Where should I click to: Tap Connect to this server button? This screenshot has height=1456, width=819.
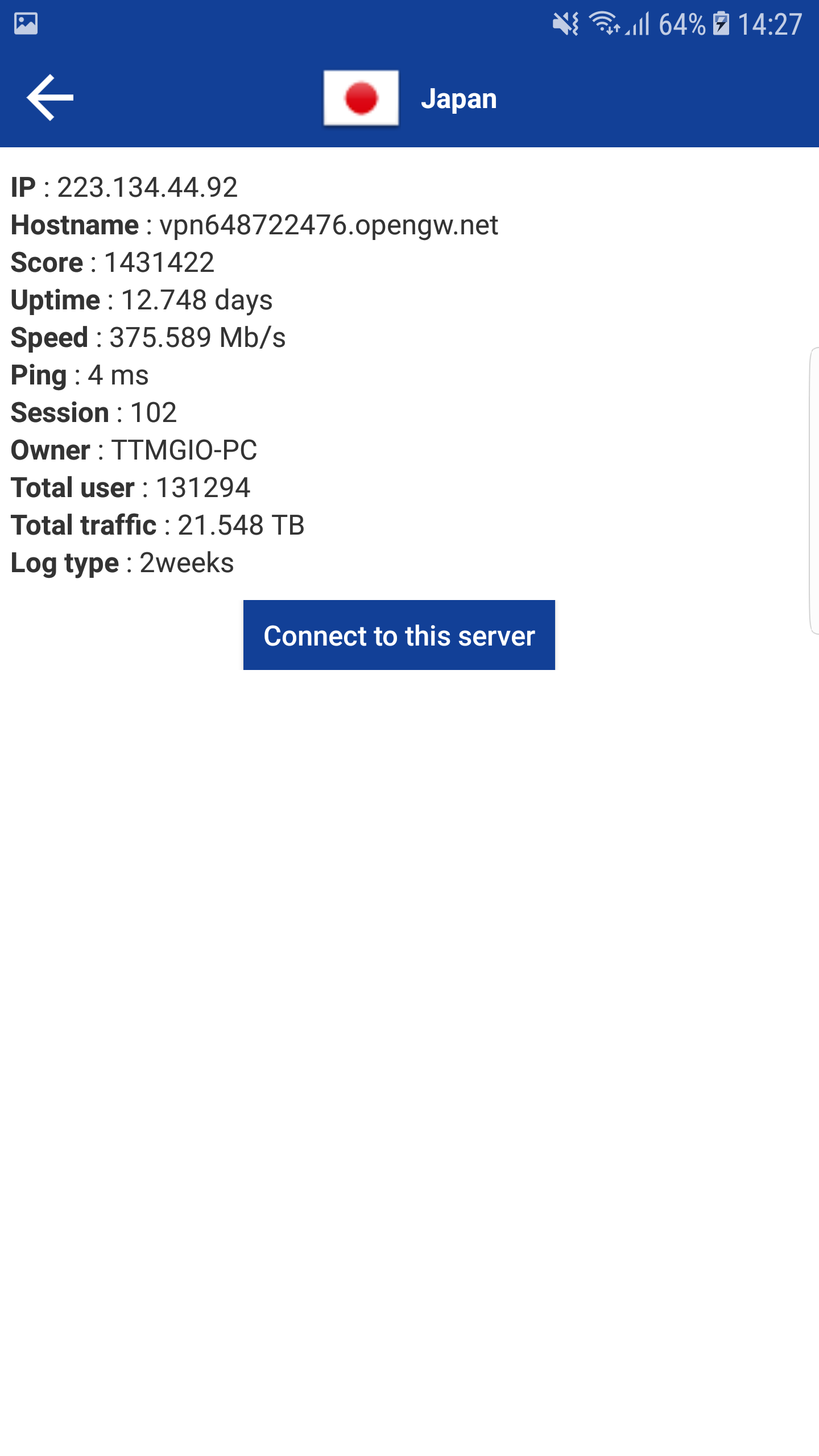tap(399, 635)
